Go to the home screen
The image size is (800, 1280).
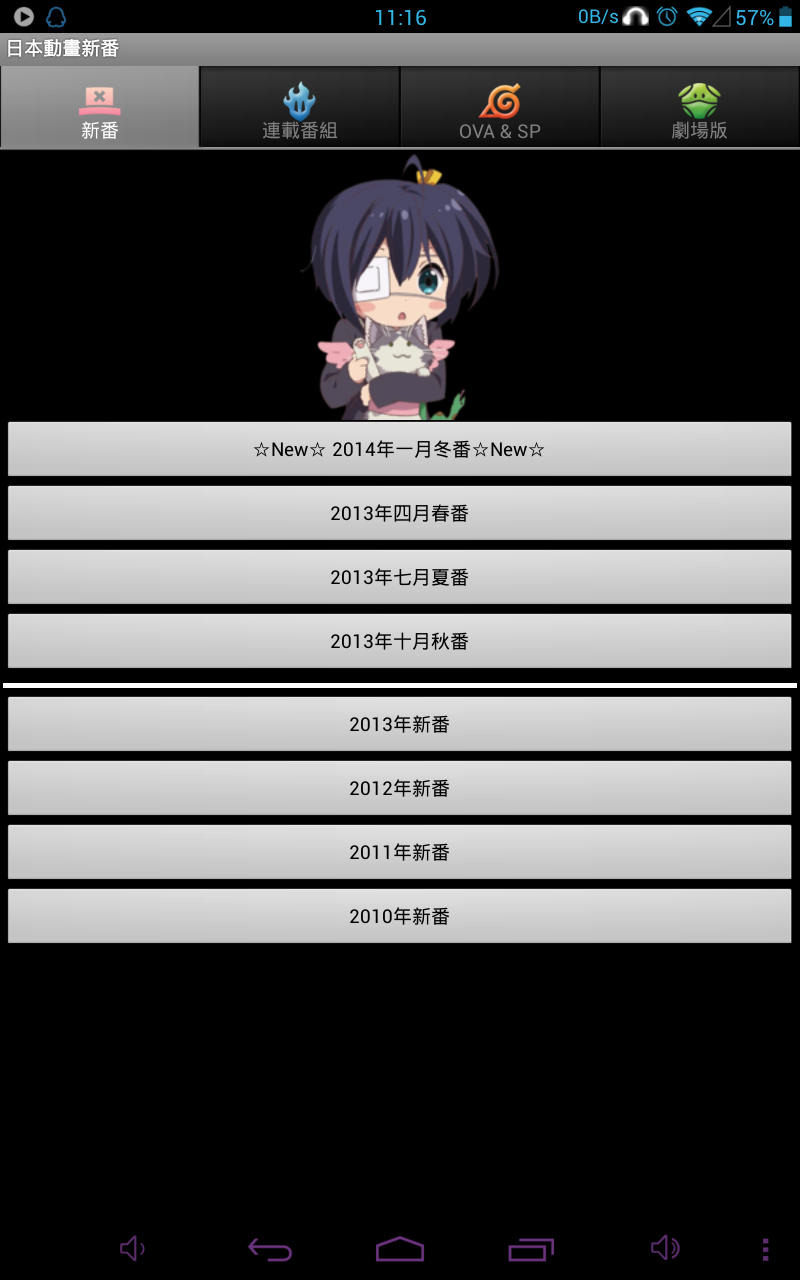pyautogui.click(x=400, y=1249)
